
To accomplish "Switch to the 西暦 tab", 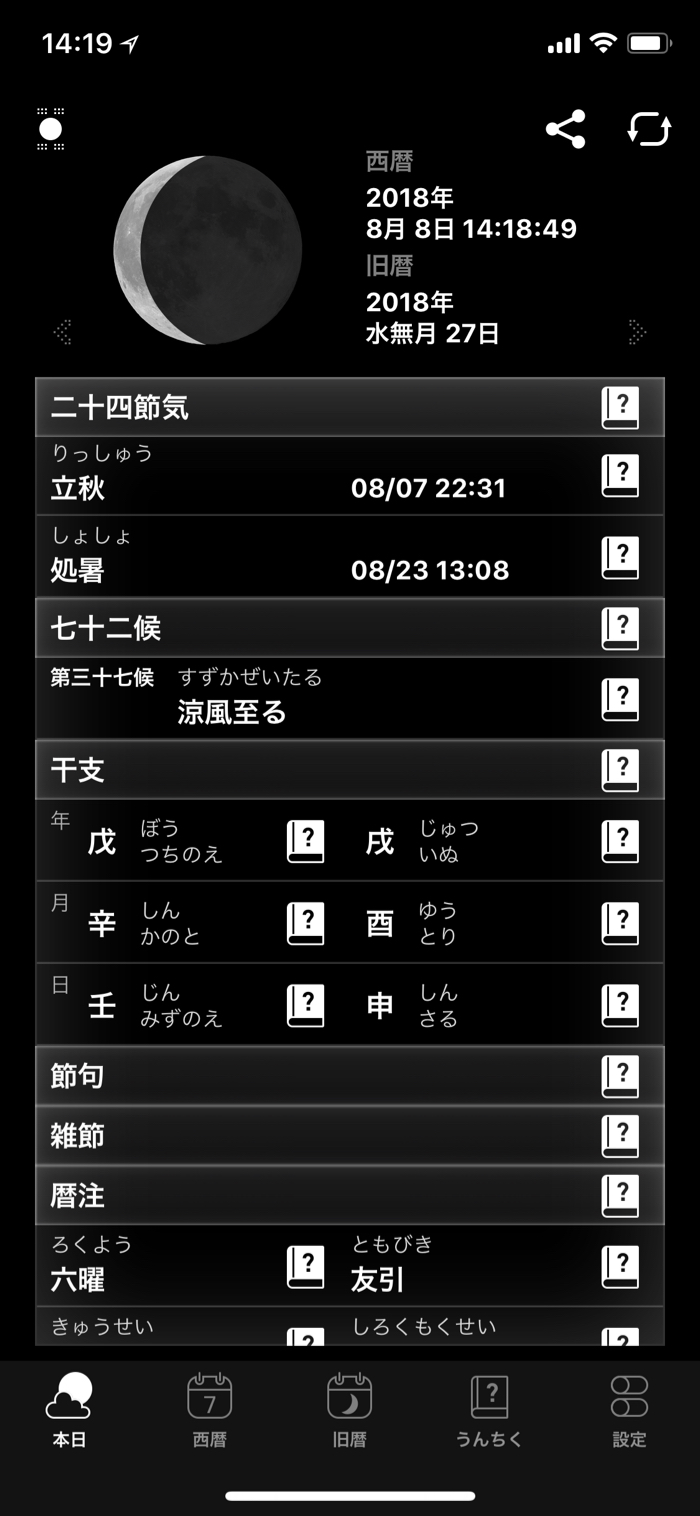I will click(x=210, y=1410).
